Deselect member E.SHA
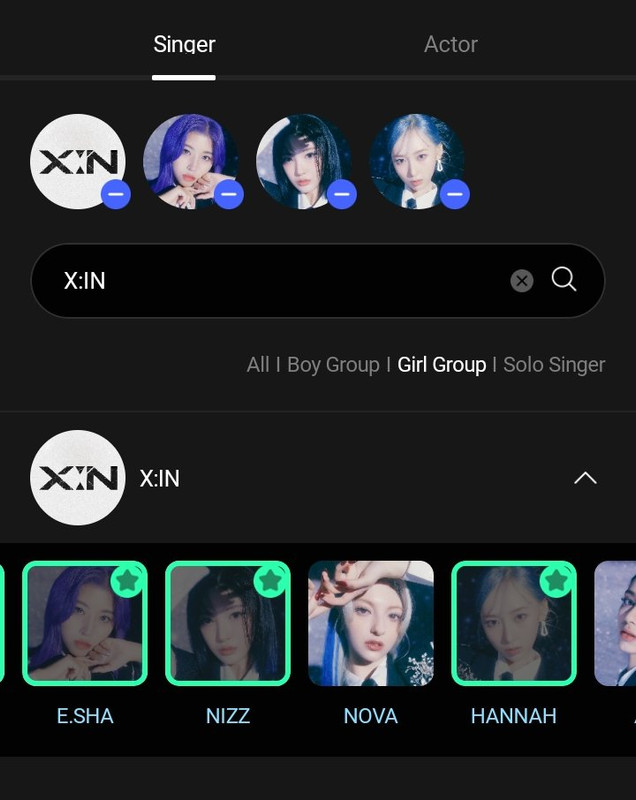Screen dimensions: 636x800 pos(85,623)
